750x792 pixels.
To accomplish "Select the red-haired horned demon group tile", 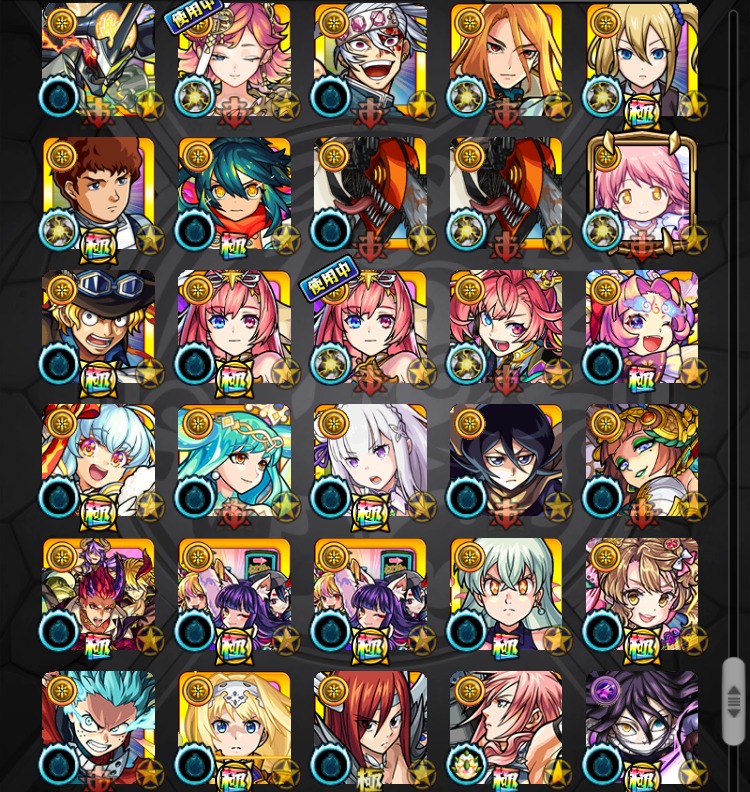I will click(98, 595).
